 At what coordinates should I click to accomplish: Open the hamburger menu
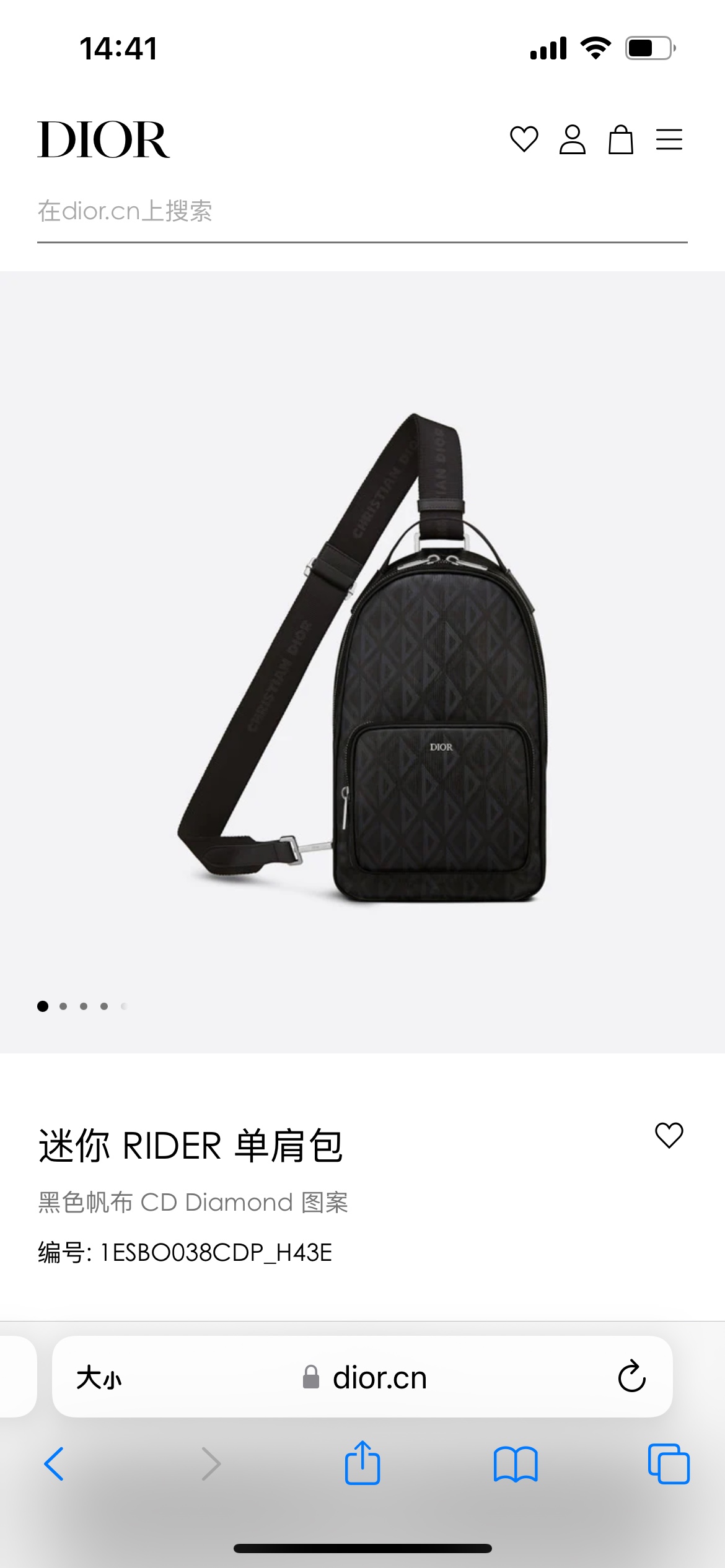click(x=669, y=139)
